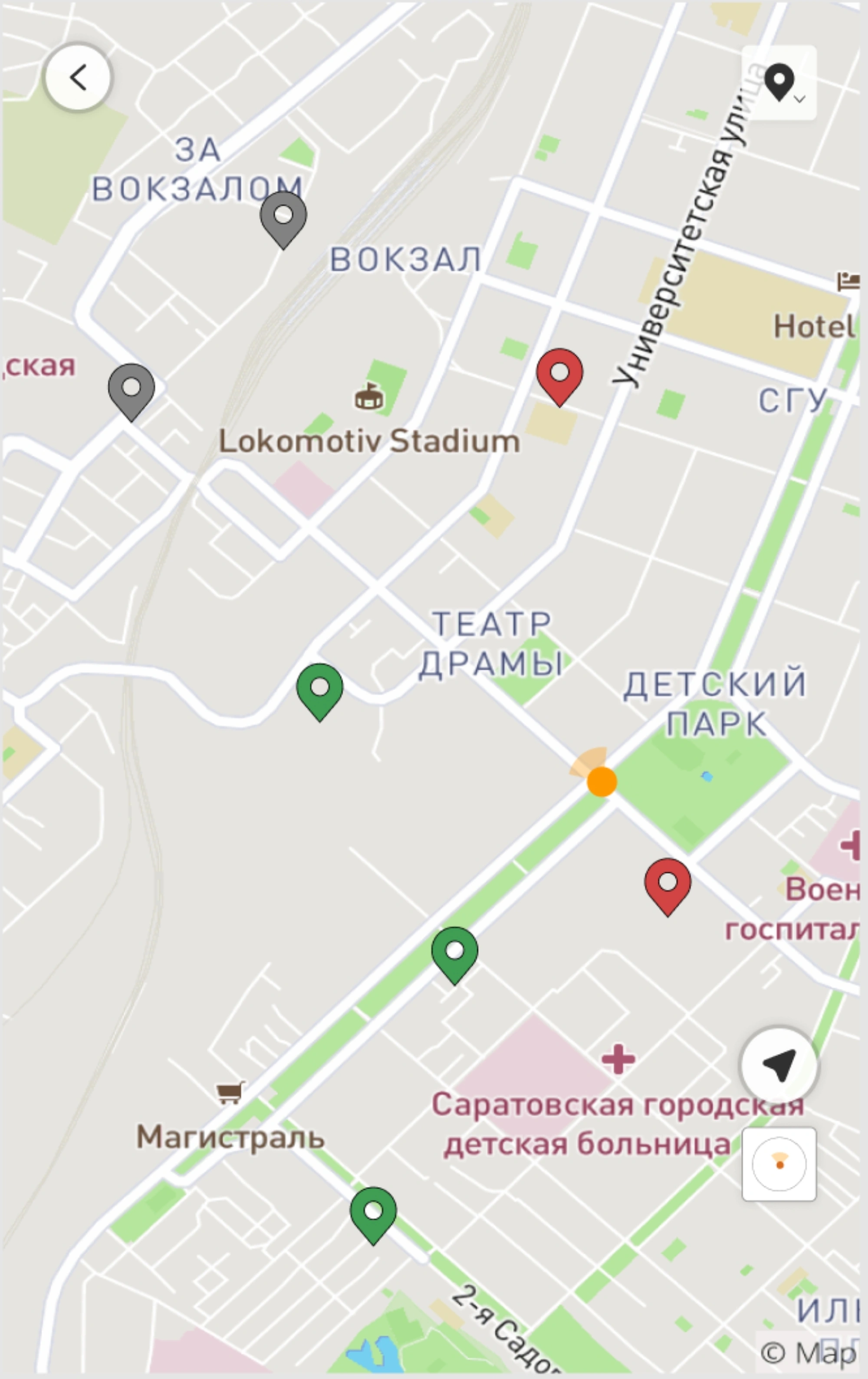The width and height of the screenshot is (868, 1379).
Task: Tap the compass orientation button
Action: click(779, 1164)
